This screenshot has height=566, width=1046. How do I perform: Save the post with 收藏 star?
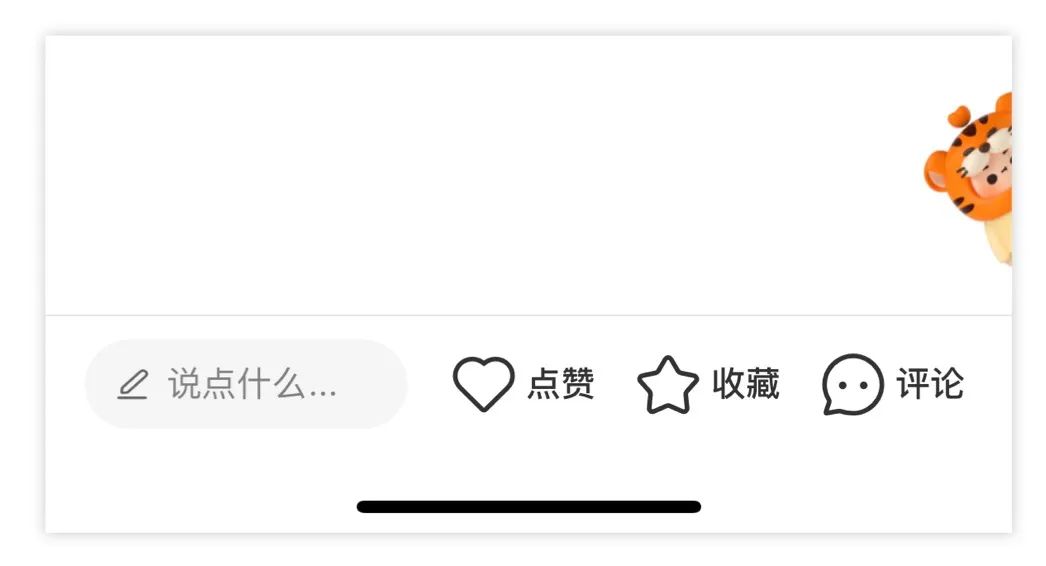(667, 385)
